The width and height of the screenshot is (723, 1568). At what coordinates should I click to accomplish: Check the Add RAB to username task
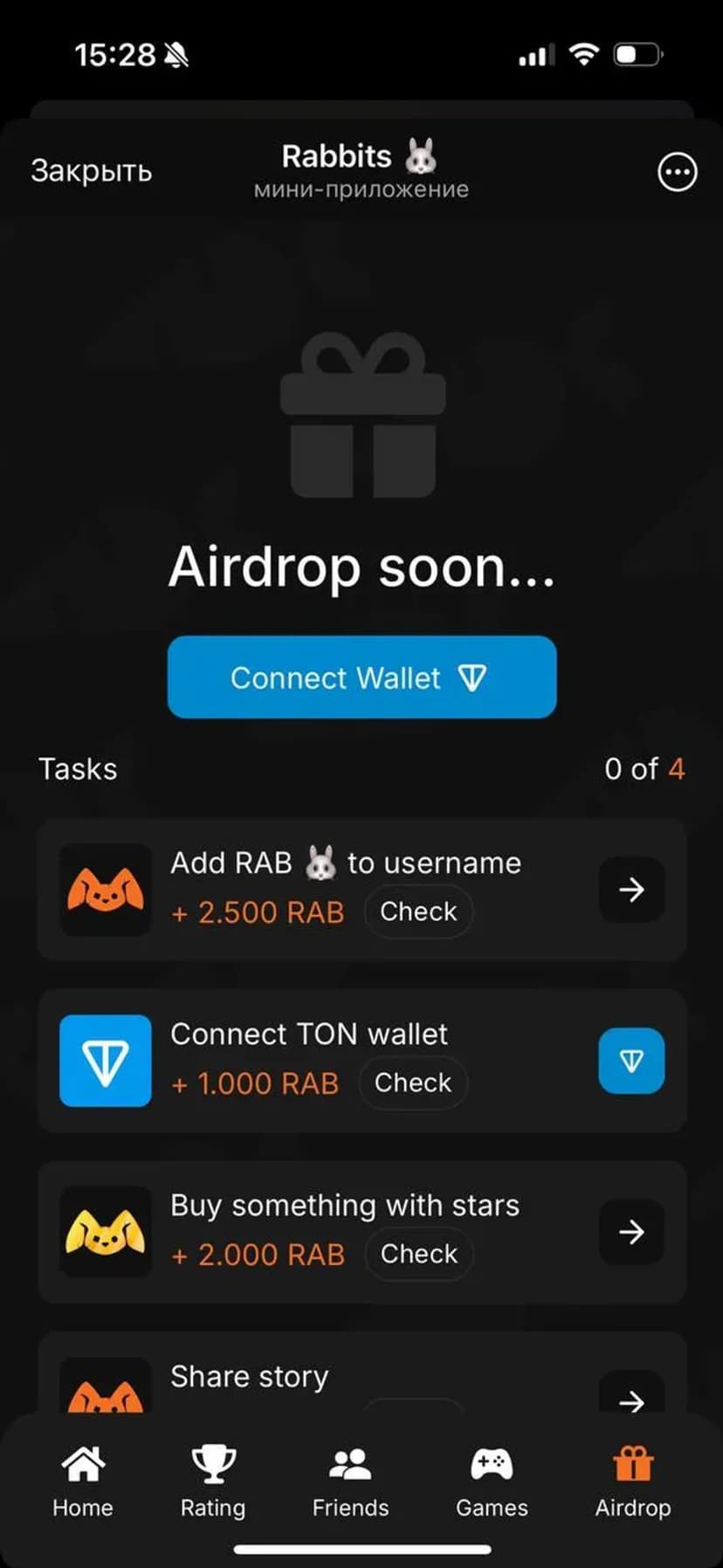pos(418,911)
